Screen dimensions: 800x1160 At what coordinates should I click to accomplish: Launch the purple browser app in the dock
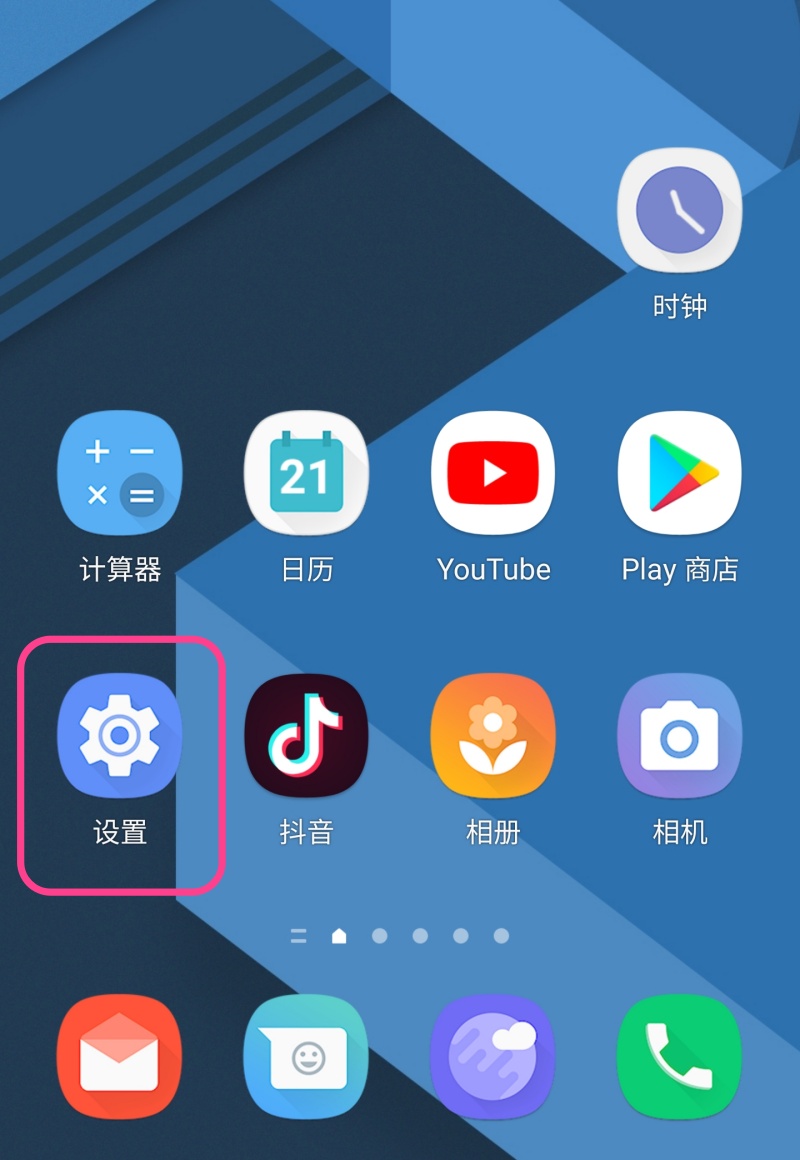tap(493, 1056)
